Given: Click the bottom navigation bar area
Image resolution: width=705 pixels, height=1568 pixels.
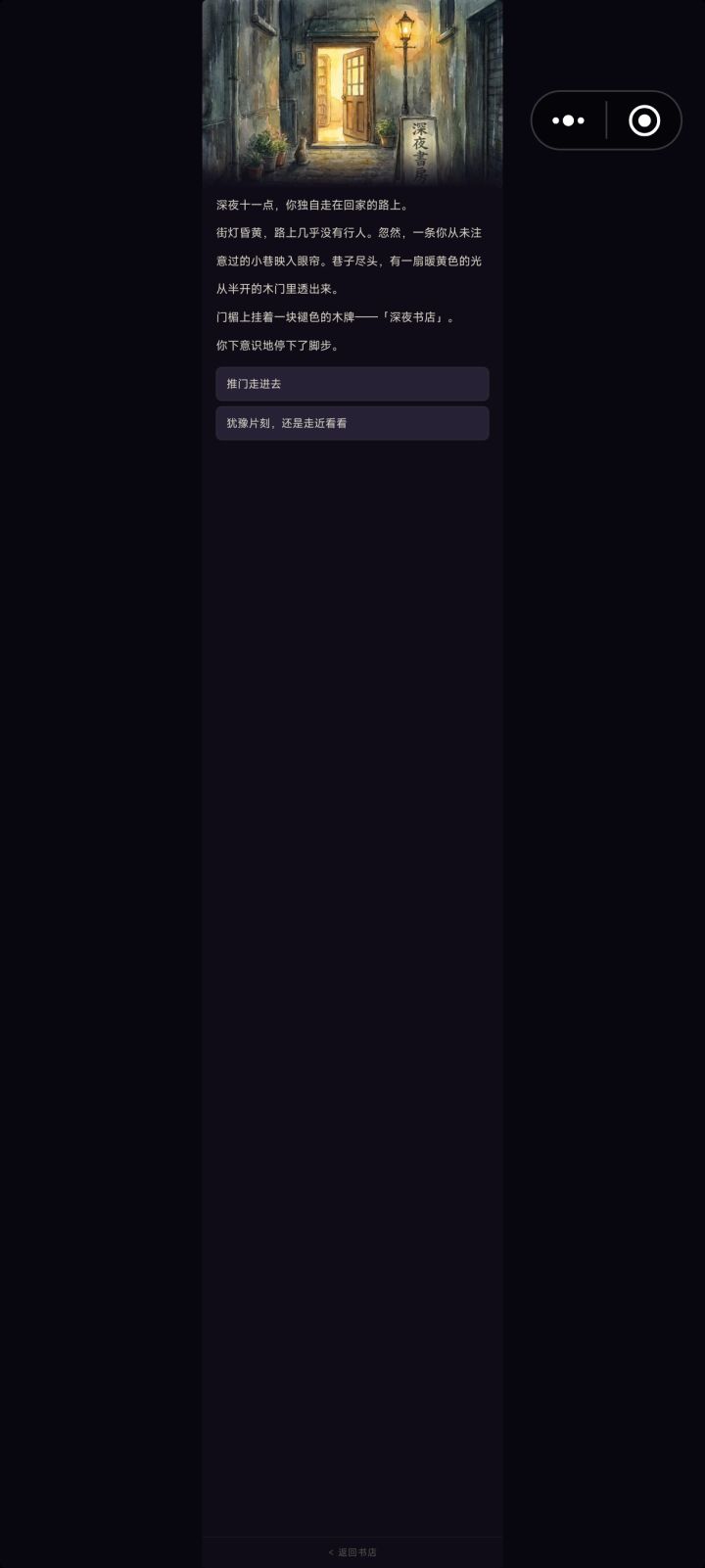Looking at the screenshot, I should tap(352, 1552).
